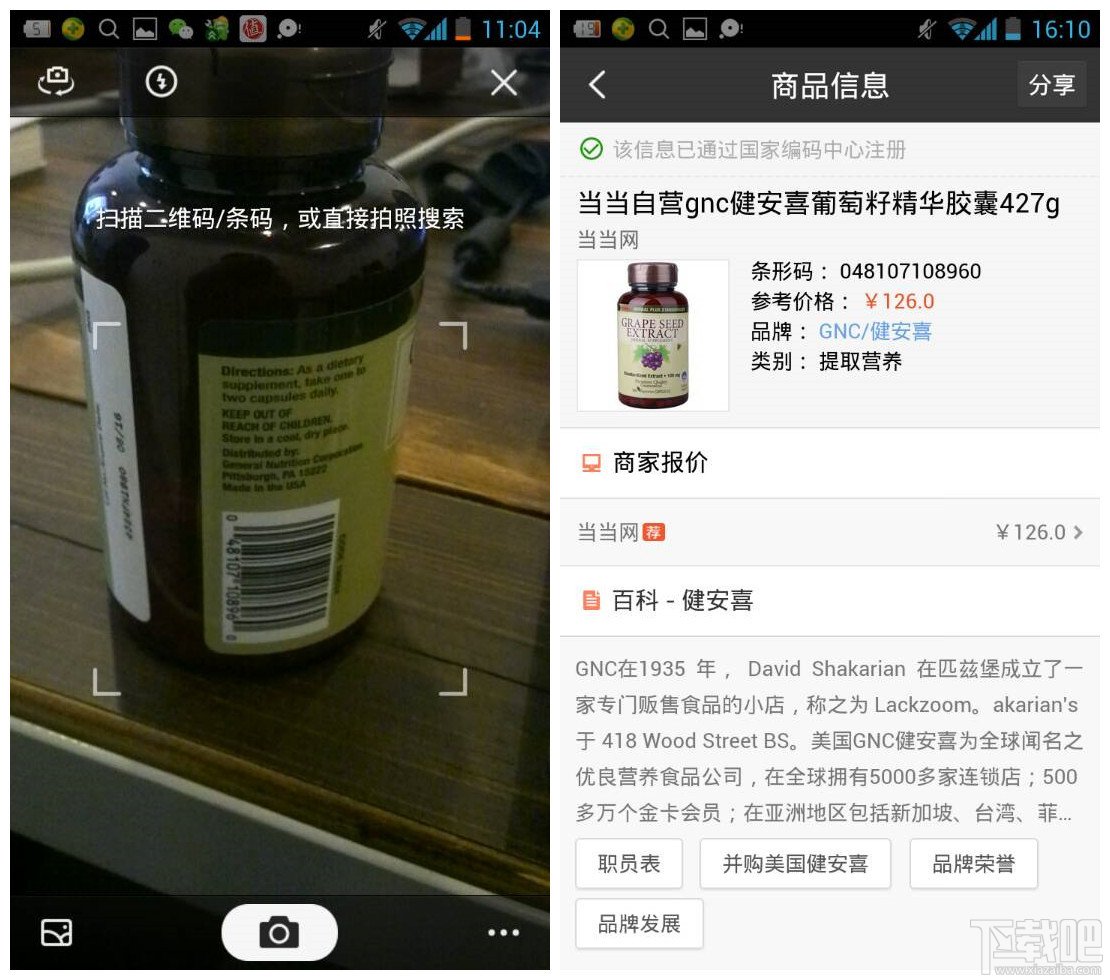Select the 并购美国健安喜 chip
The height and width of the screenshot is (980, 1110).
tap(795, 864)
